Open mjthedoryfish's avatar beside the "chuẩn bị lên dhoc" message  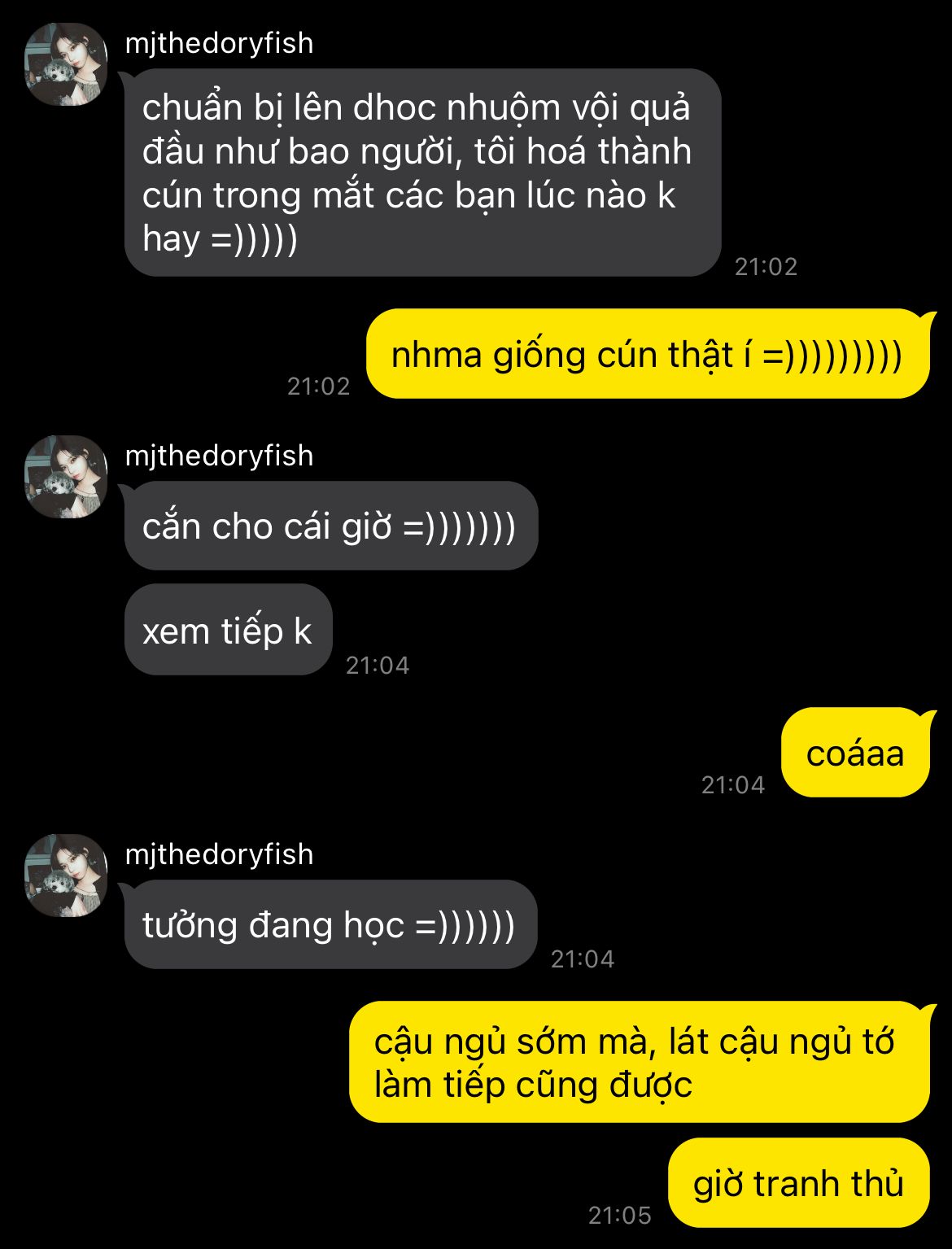66,65
